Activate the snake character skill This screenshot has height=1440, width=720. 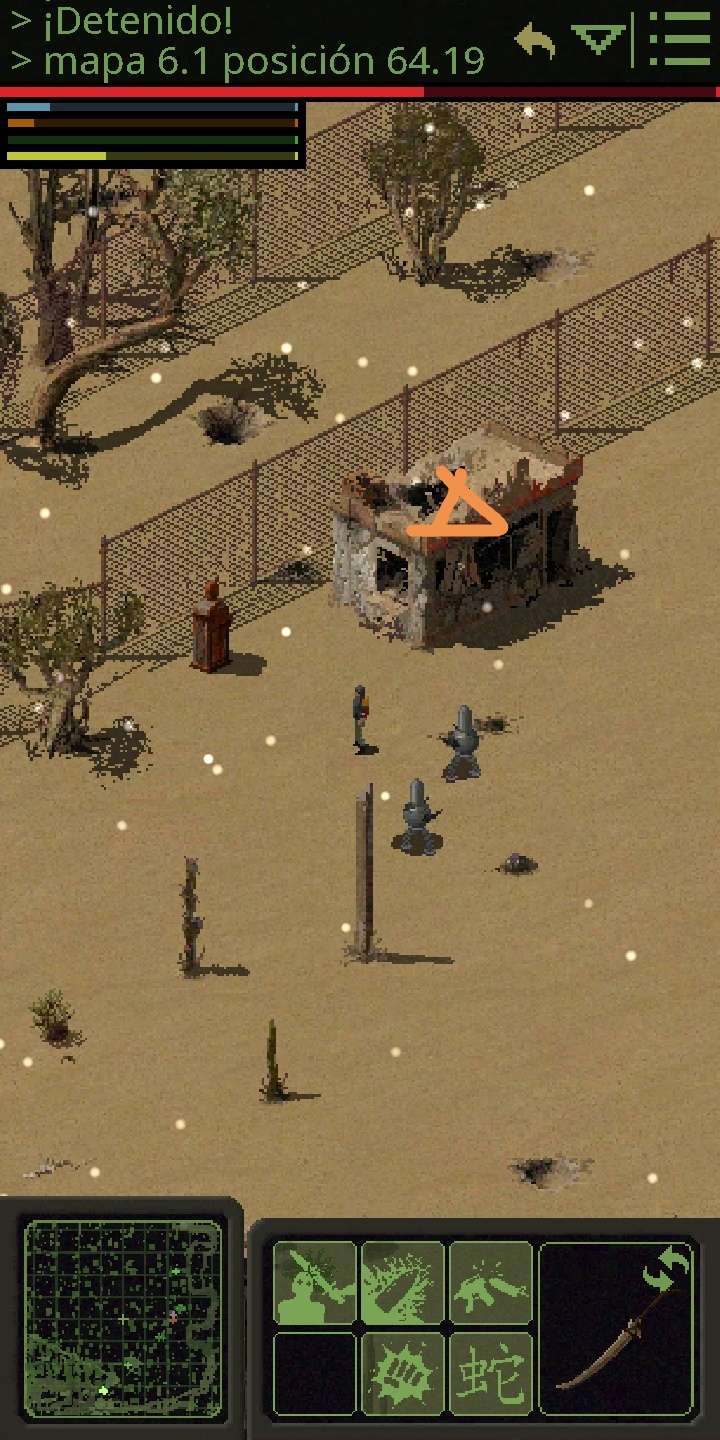coord(491,1373)
